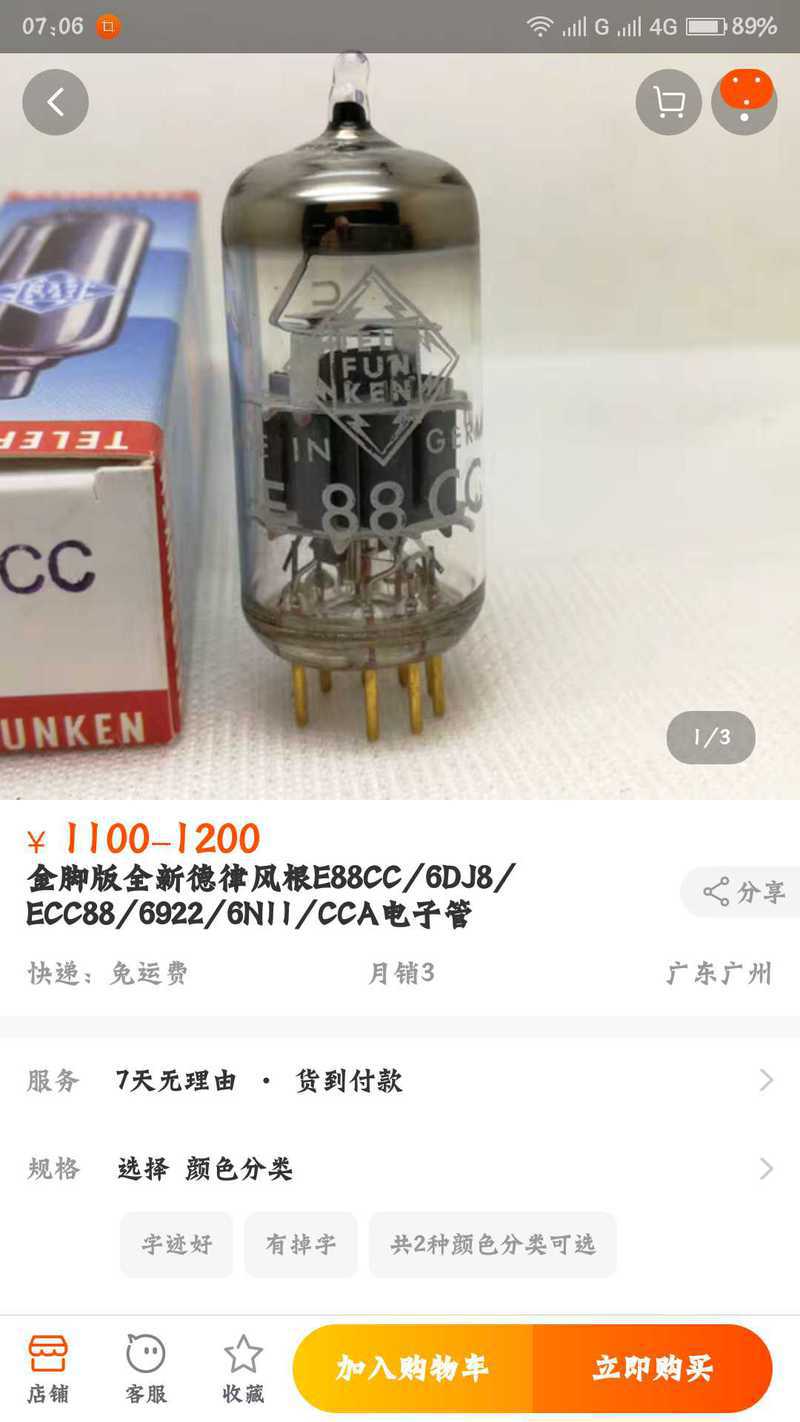
Task: Go back to the previous page
Action: [56, 102]
